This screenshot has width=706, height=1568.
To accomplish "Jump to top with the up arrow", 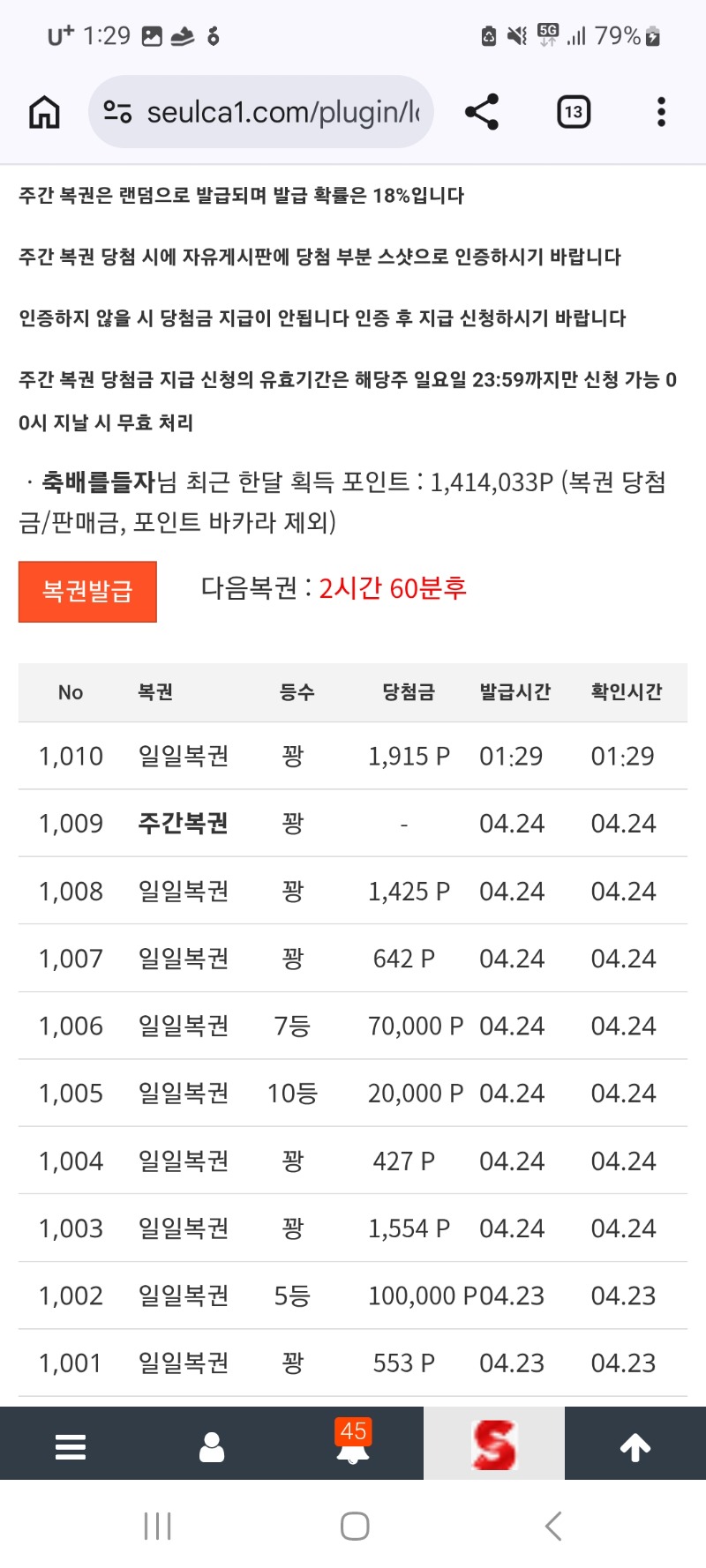I will (635, 1447).
